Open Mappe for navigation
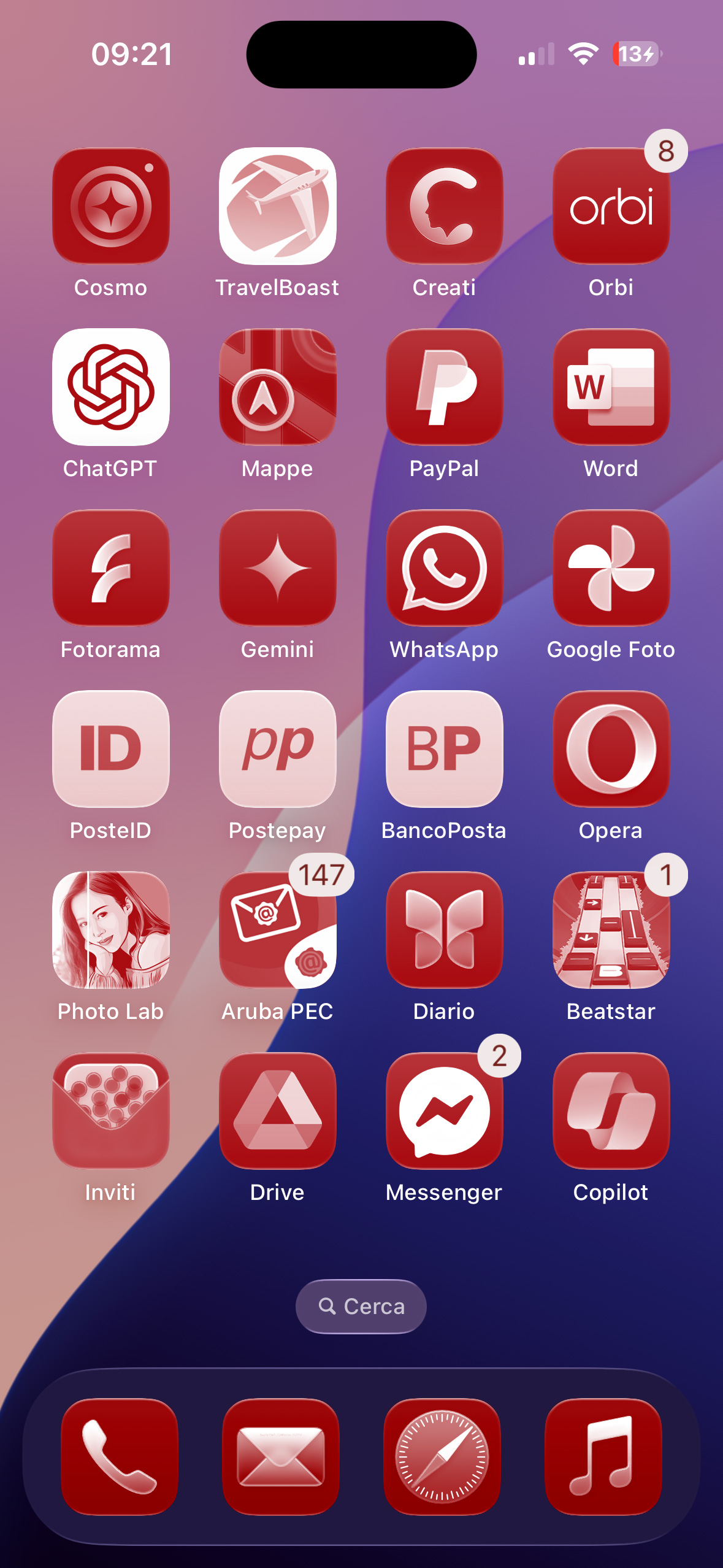The width and height of the screenshot is (723, 1568). tap(278, 387)
